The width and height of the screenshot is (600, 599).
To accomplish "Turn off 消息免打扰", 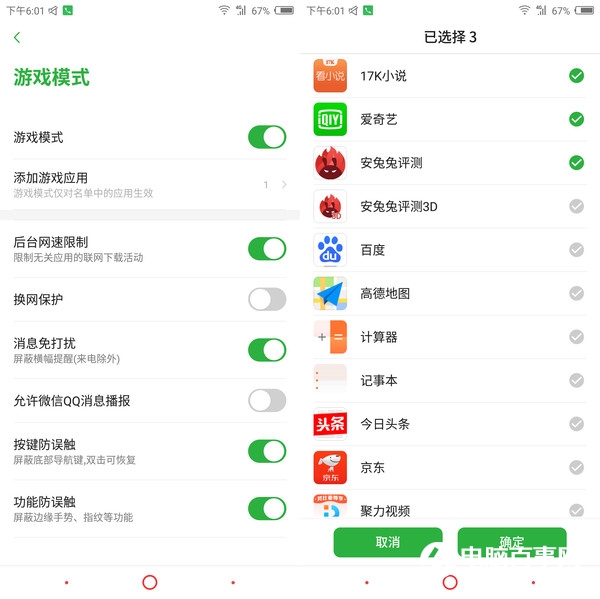I will (x=267, y=349).
